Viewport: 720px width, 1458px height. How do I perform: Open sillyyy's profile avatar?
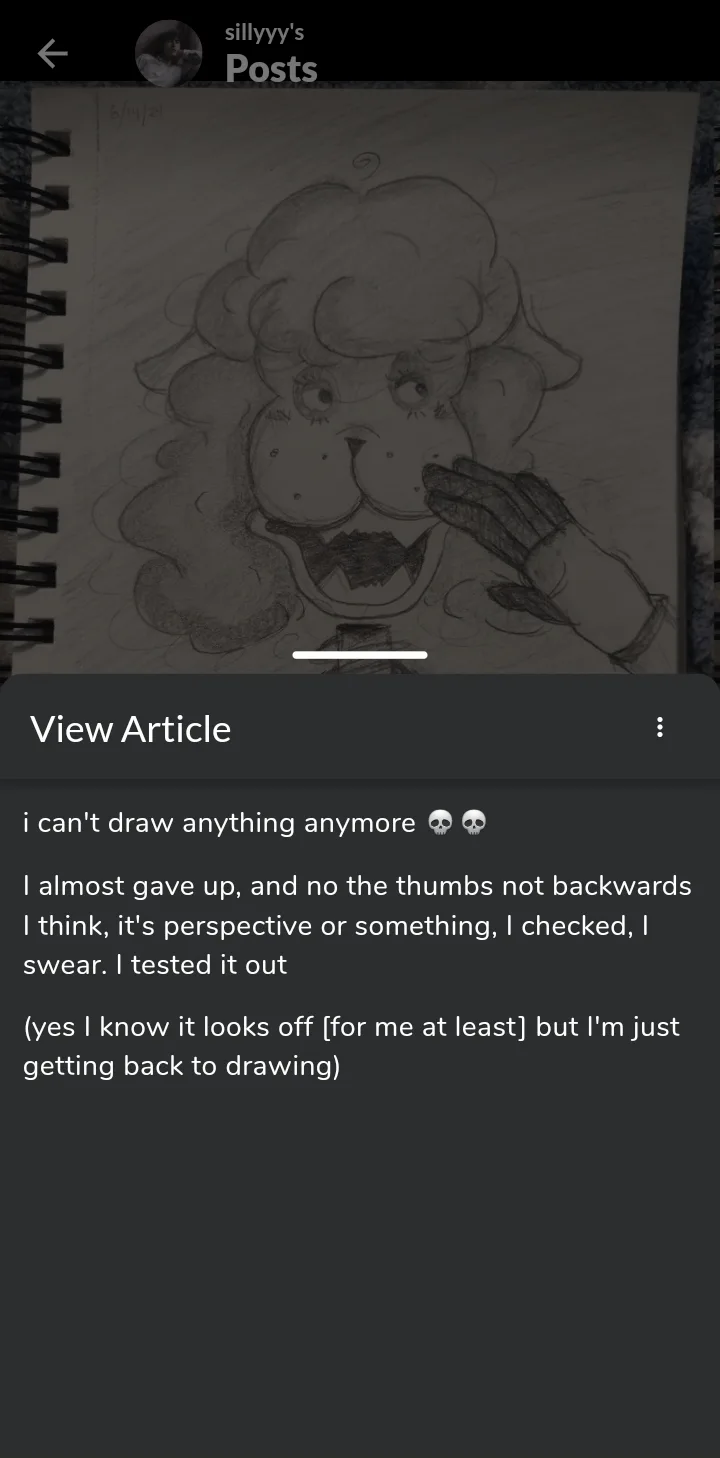click(168, 53)
